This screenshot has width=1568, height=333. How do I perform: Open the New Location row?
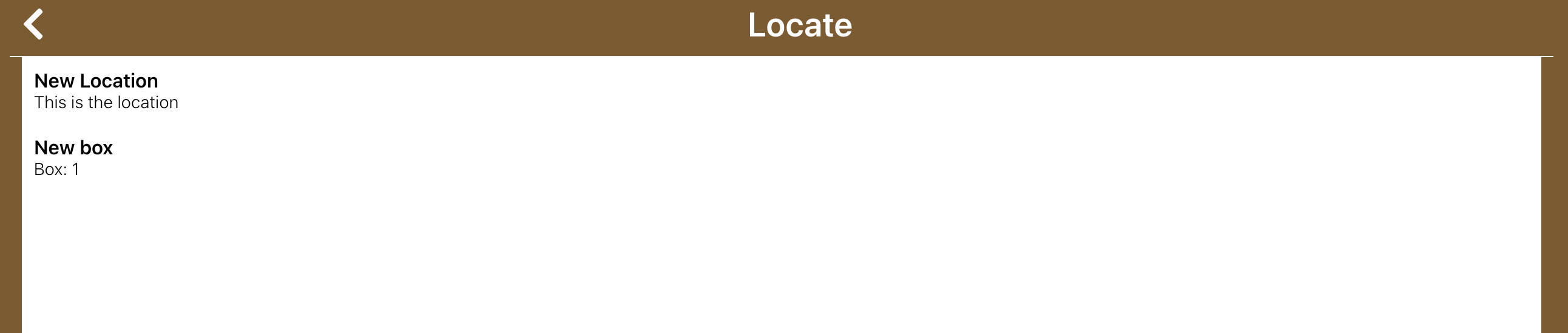click(106, 91)
